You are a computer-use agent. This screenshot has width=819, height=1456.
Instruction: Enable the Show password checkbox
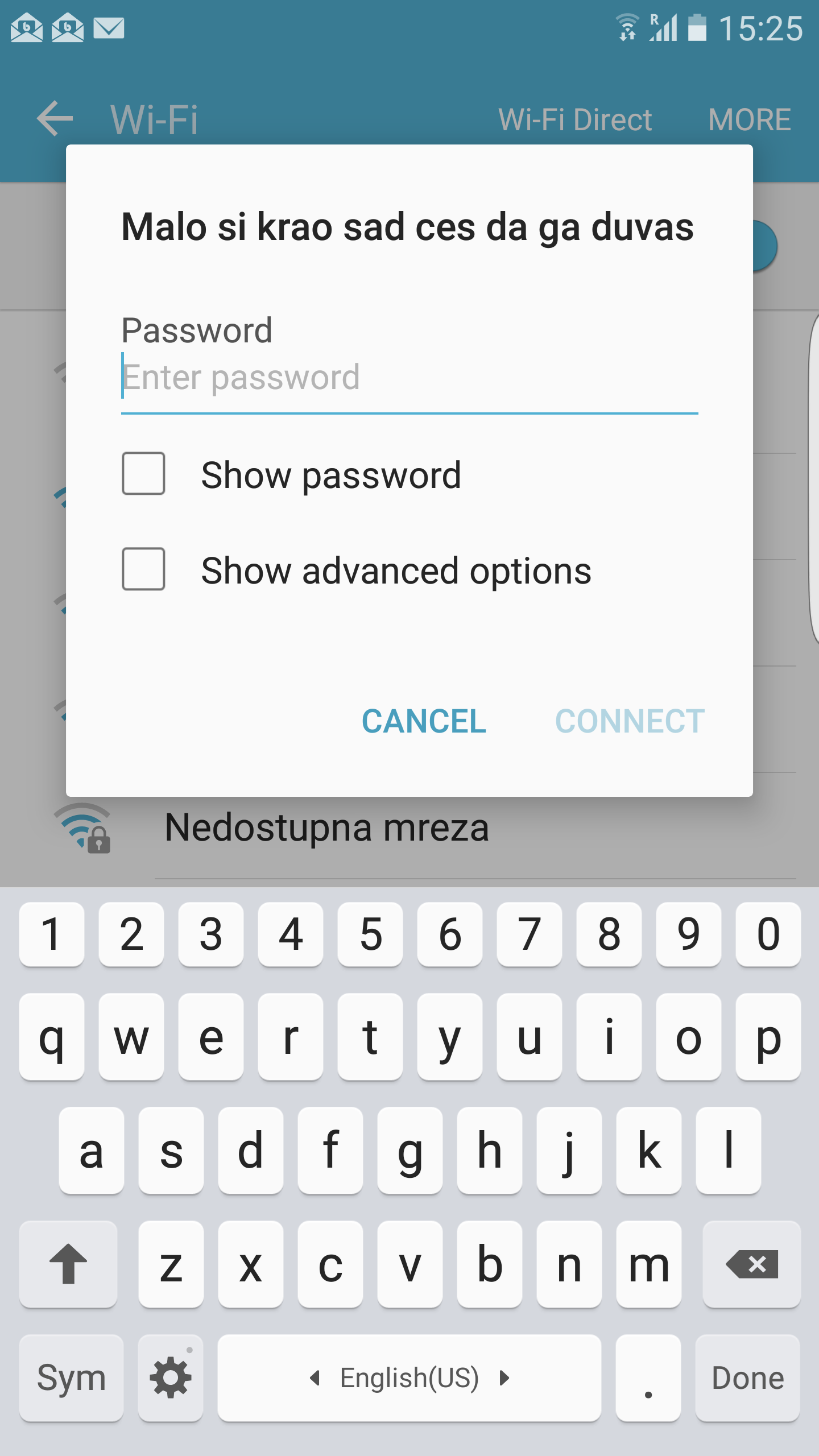click(x=143, y=474)
